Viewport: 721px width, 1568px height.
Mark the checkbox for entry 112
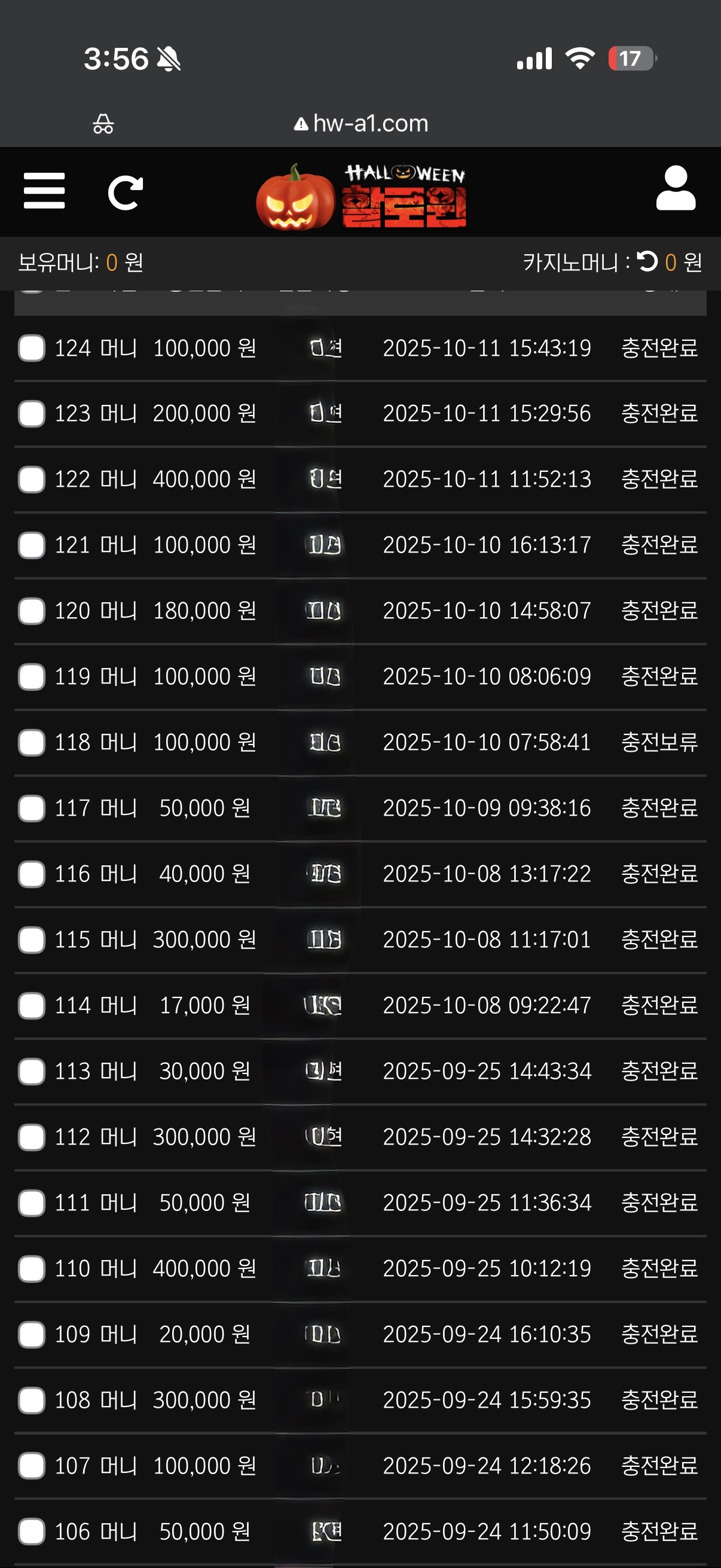32,1137
